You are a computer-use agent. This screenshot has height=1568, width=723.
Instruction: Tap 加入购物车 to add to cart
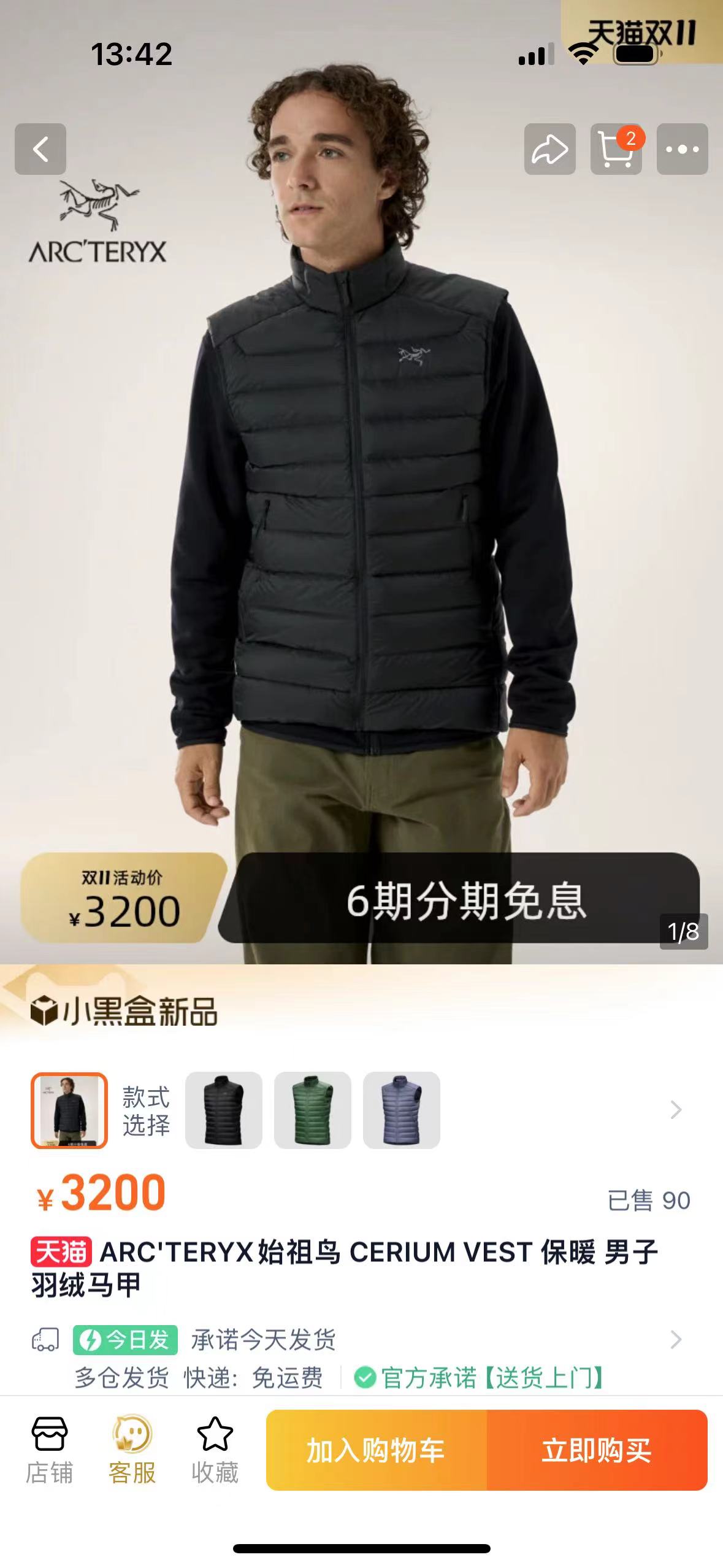(376, 1450)
